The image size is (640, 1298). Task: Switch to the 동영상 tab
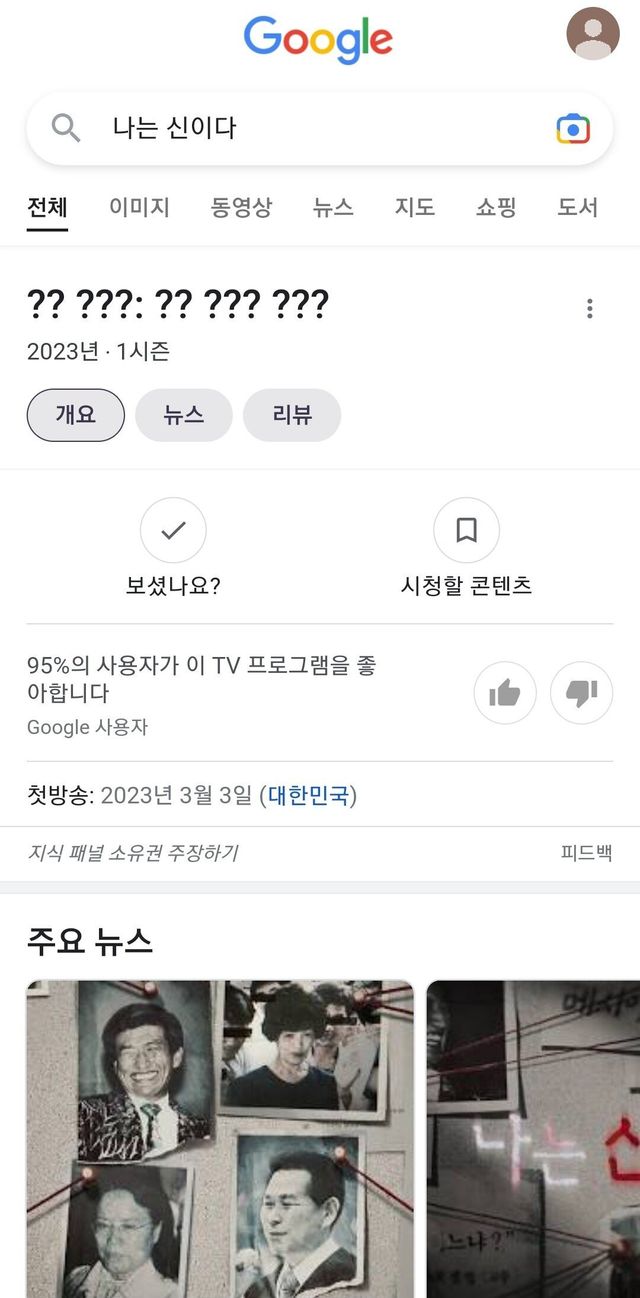click(241, 207)
